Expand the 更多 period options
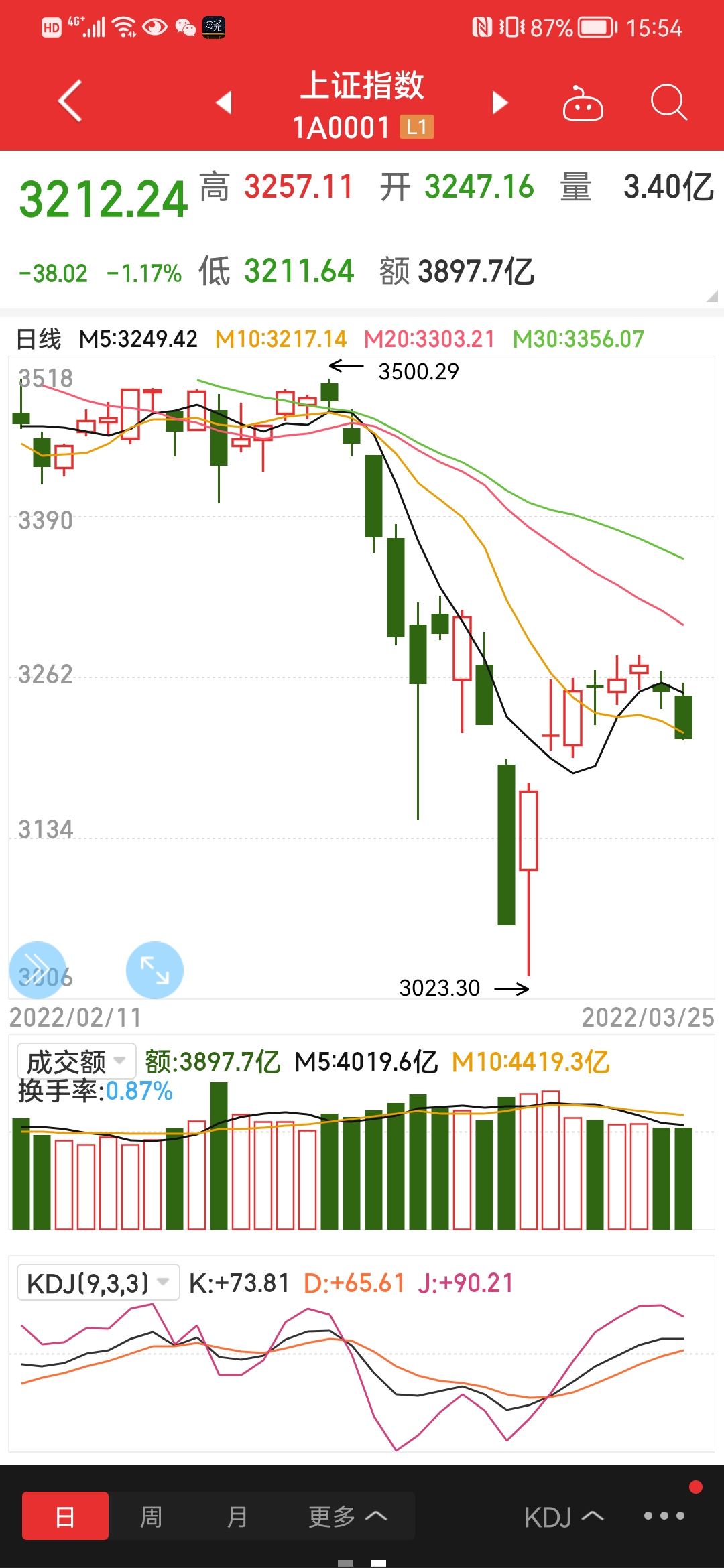 click(348, 1516)
